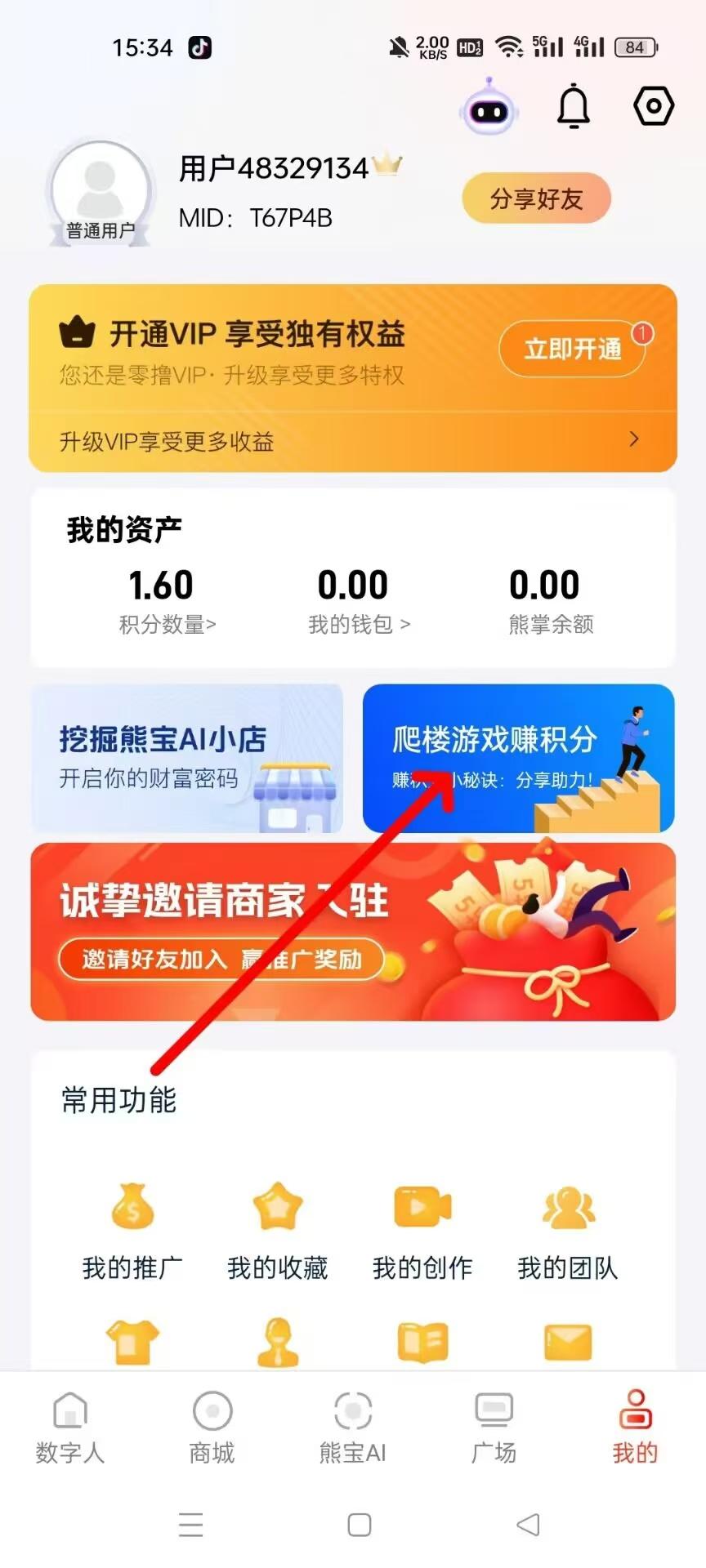Open the notifications bell
This screenshot has width=706, height=1568.
[574, 106]
